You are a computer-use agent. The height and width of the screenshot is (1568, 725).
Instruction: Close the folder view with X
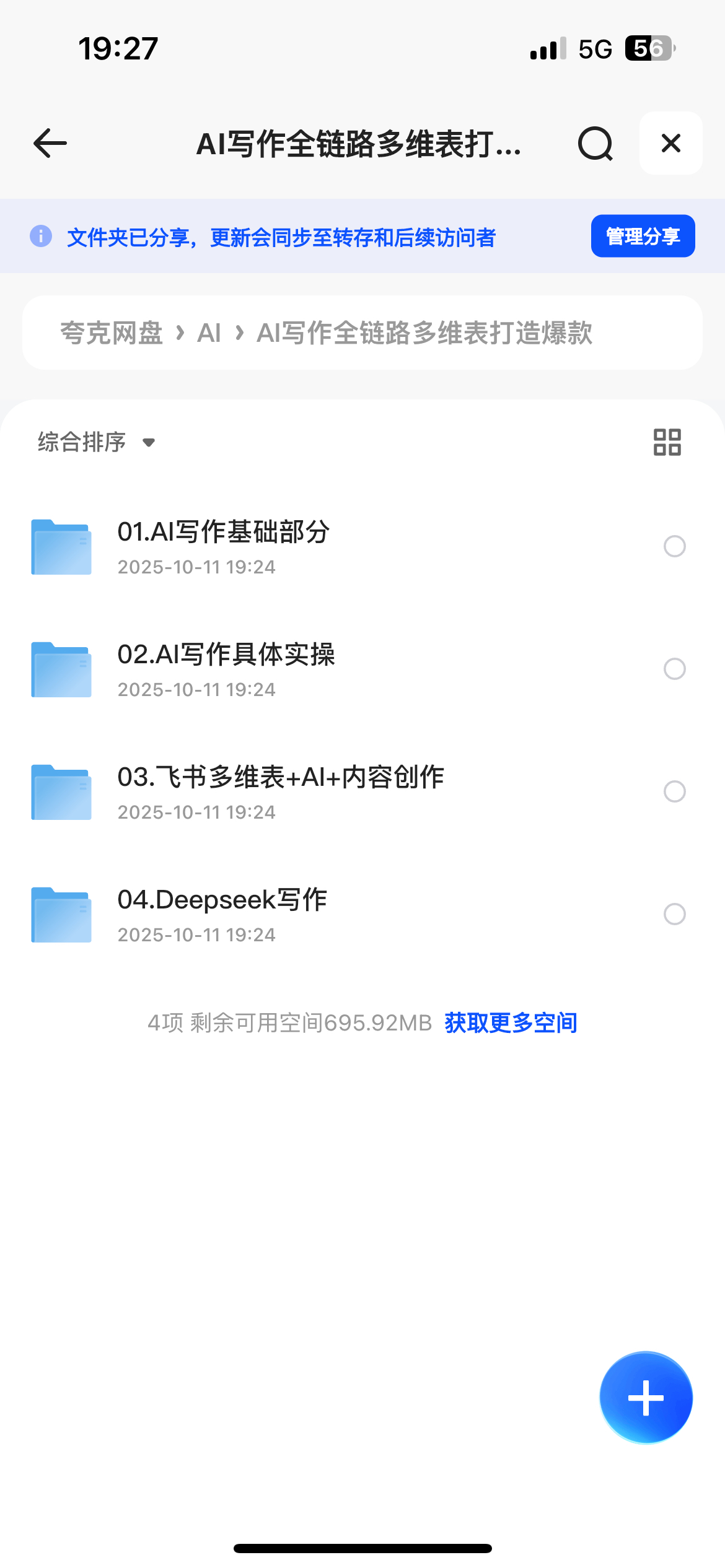[x=670, y=144]
